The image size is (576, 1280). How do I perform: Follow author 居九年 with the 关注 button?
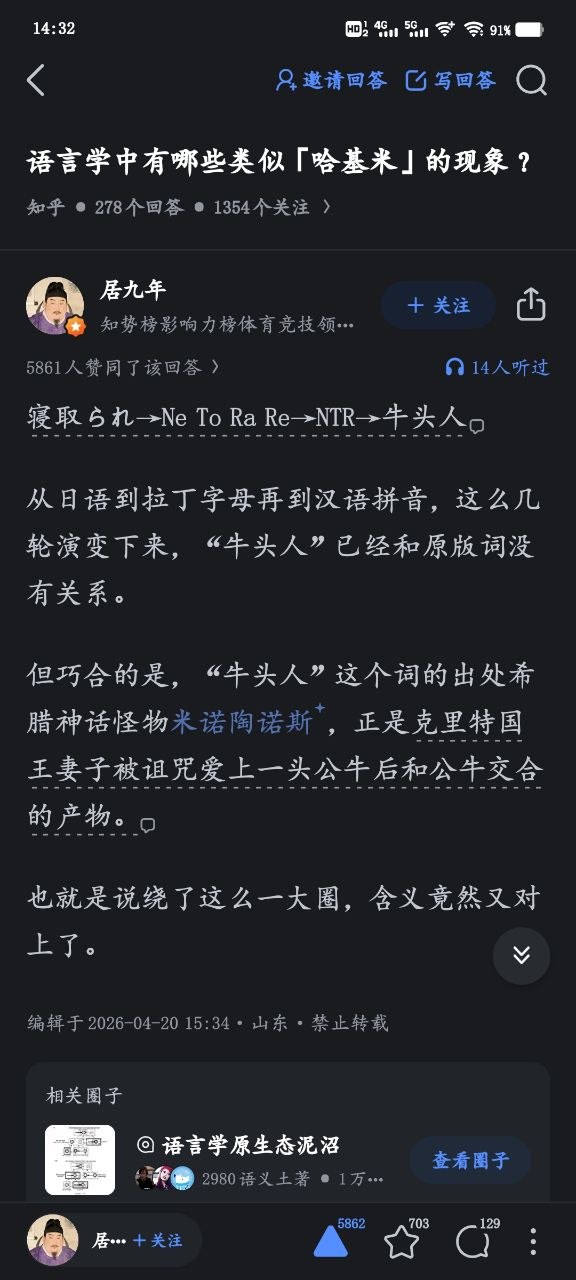[x=438, y=305]
